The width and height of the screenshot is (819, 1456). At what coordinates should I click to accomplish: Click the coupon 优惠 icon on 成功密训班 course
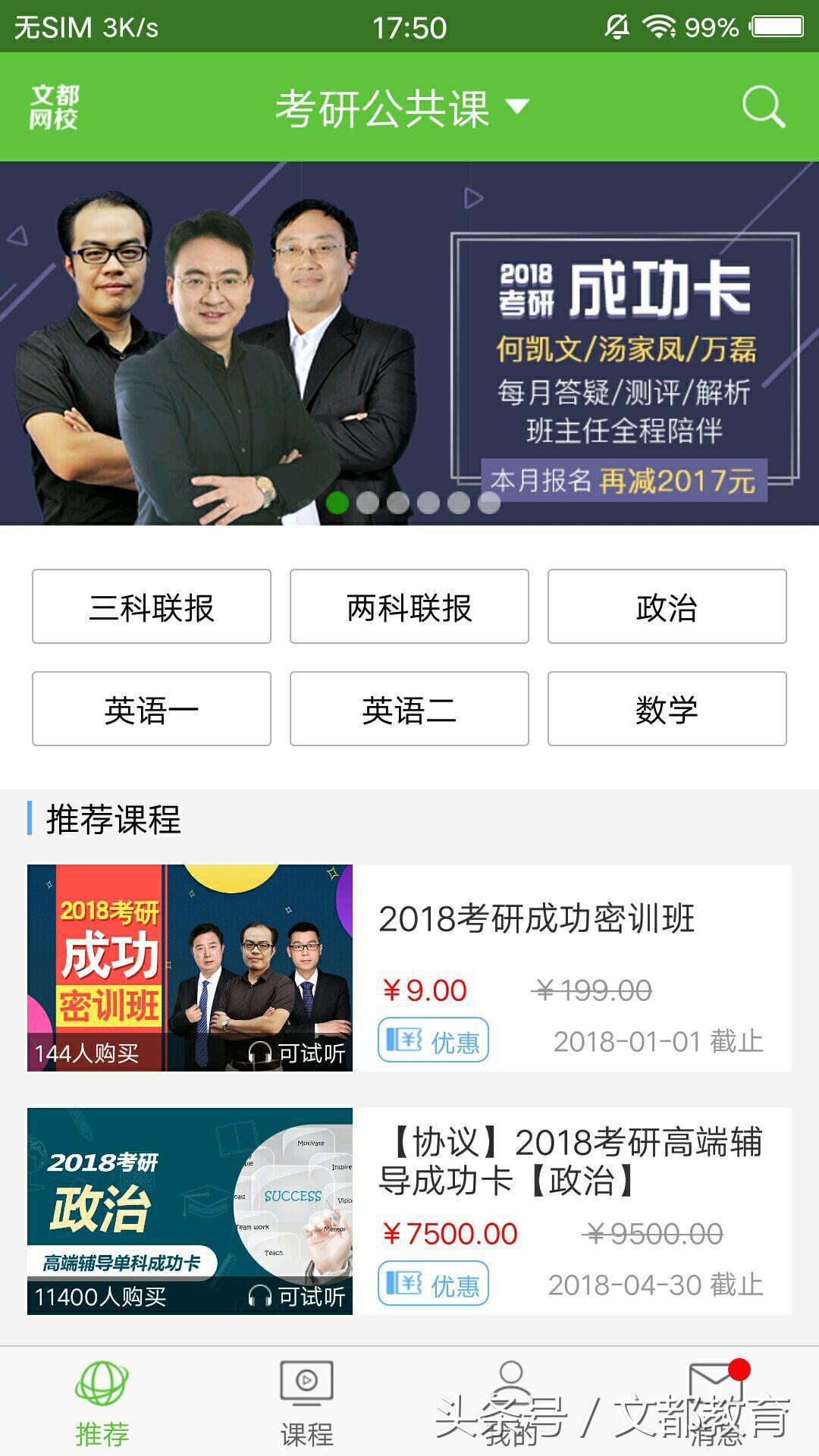[x=433, y=1042]
